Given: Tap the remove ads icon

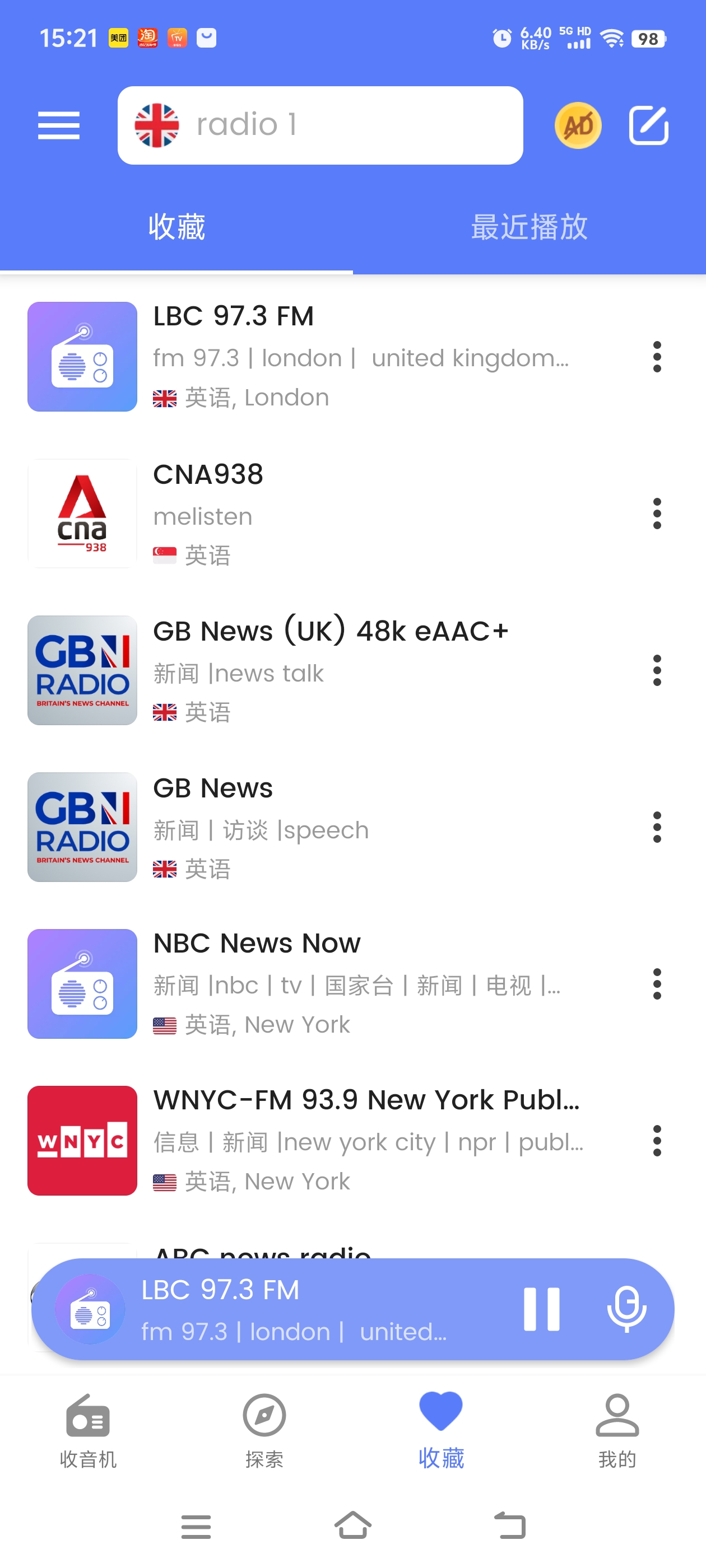Looking at the screenshot, I should (578, 125).
